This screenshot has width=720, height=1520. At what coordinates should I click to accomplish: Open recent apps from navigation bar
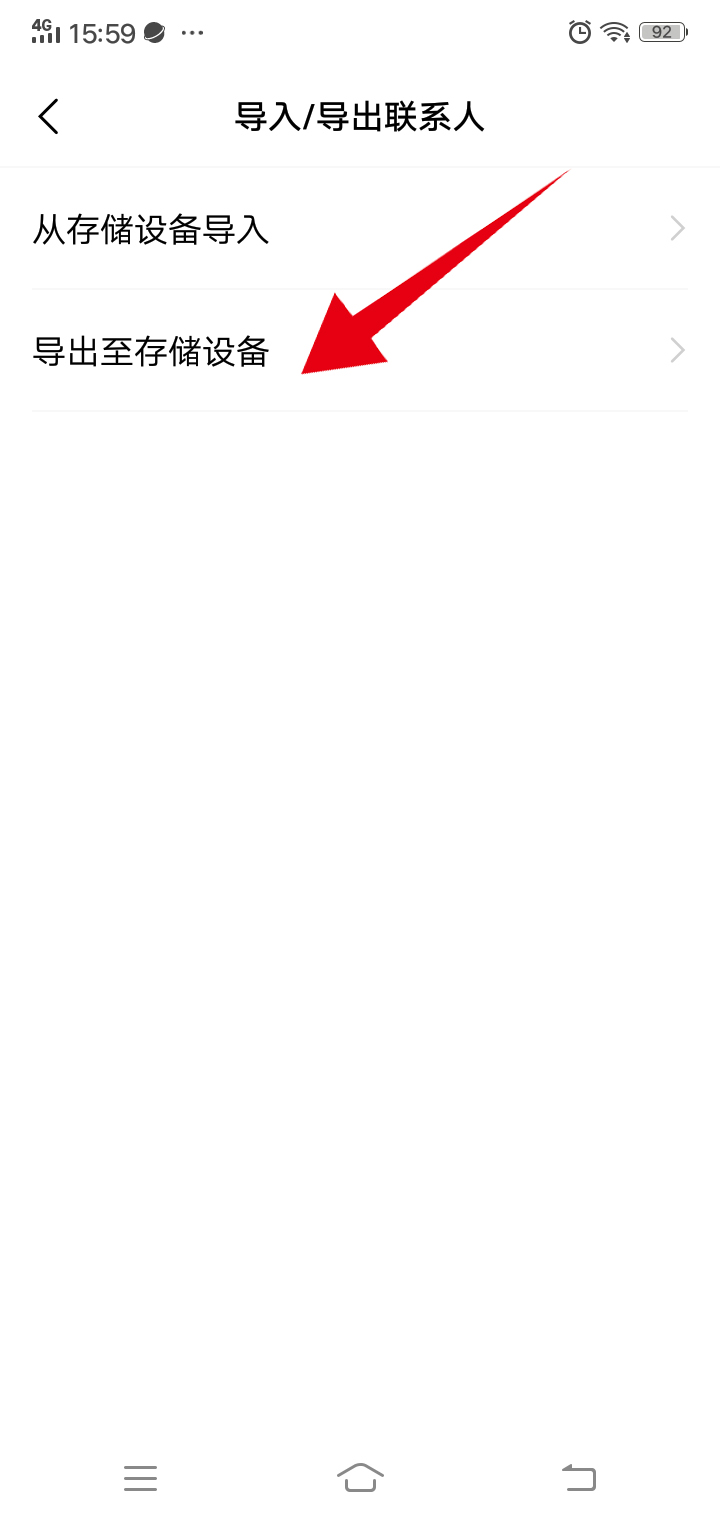140,1477
